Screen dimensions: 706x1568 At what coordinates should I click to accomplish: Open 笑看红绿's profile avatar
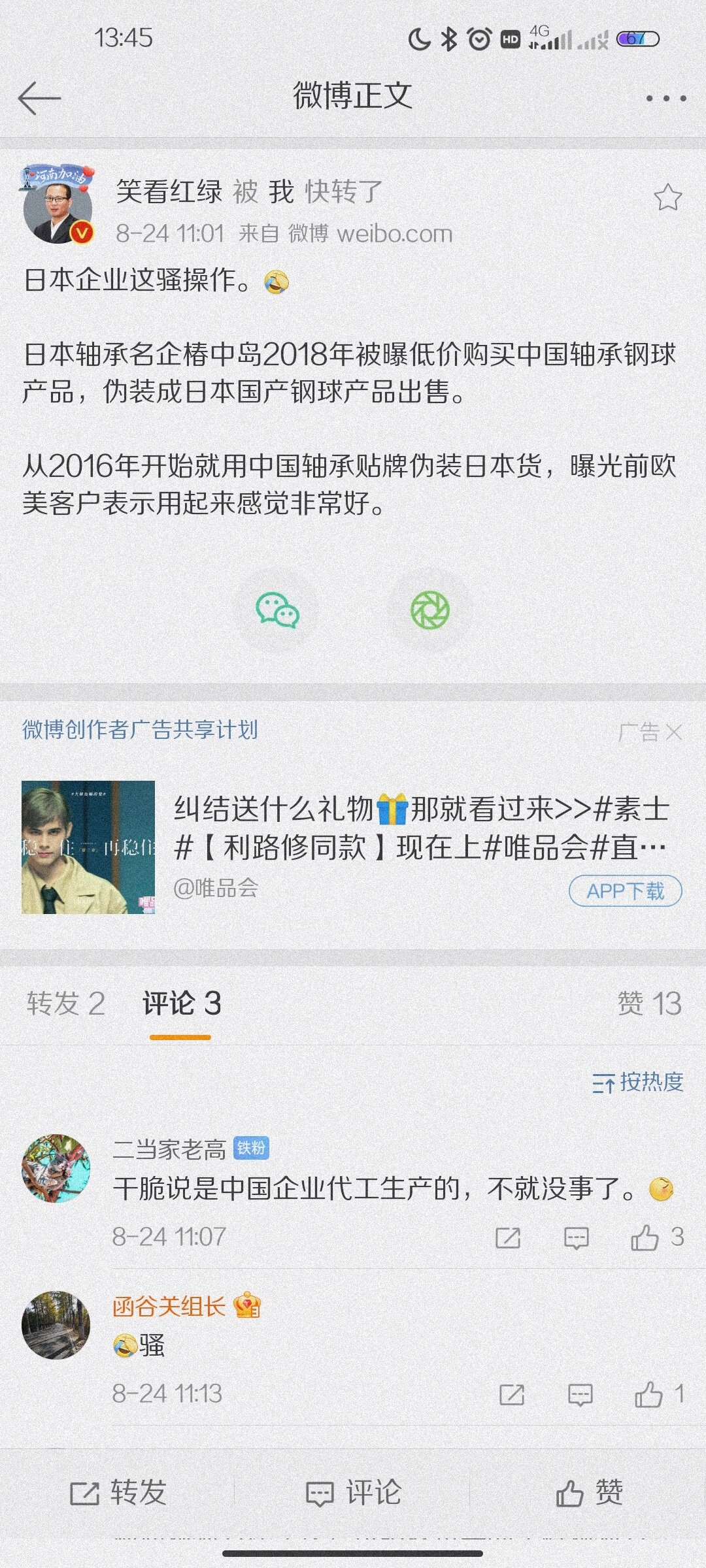tap(58, 208)
